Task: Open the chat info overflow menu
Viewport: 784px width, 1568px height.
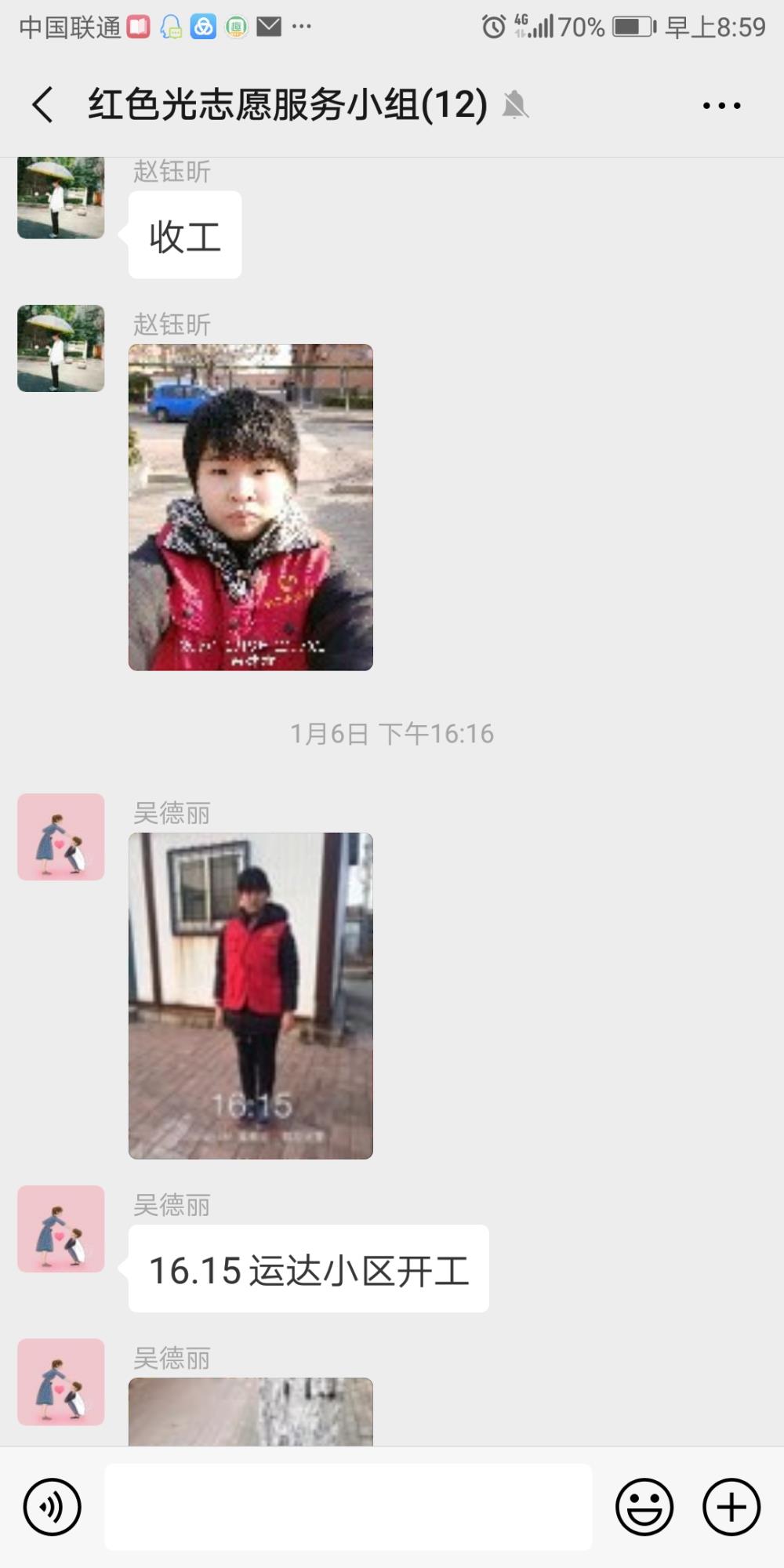Action: click(x=721, y=105)
